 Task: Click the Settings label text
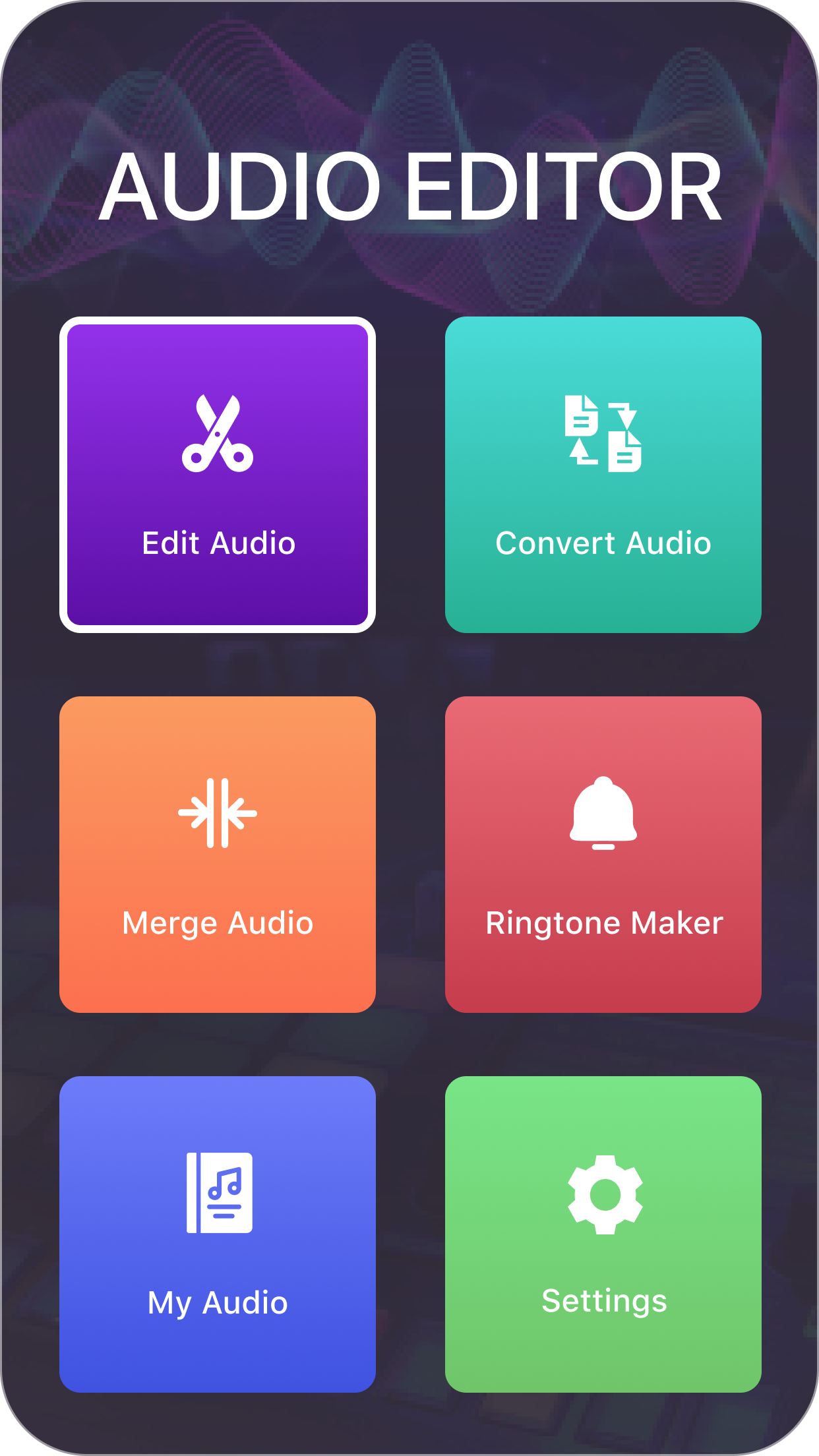[603, 1302]
